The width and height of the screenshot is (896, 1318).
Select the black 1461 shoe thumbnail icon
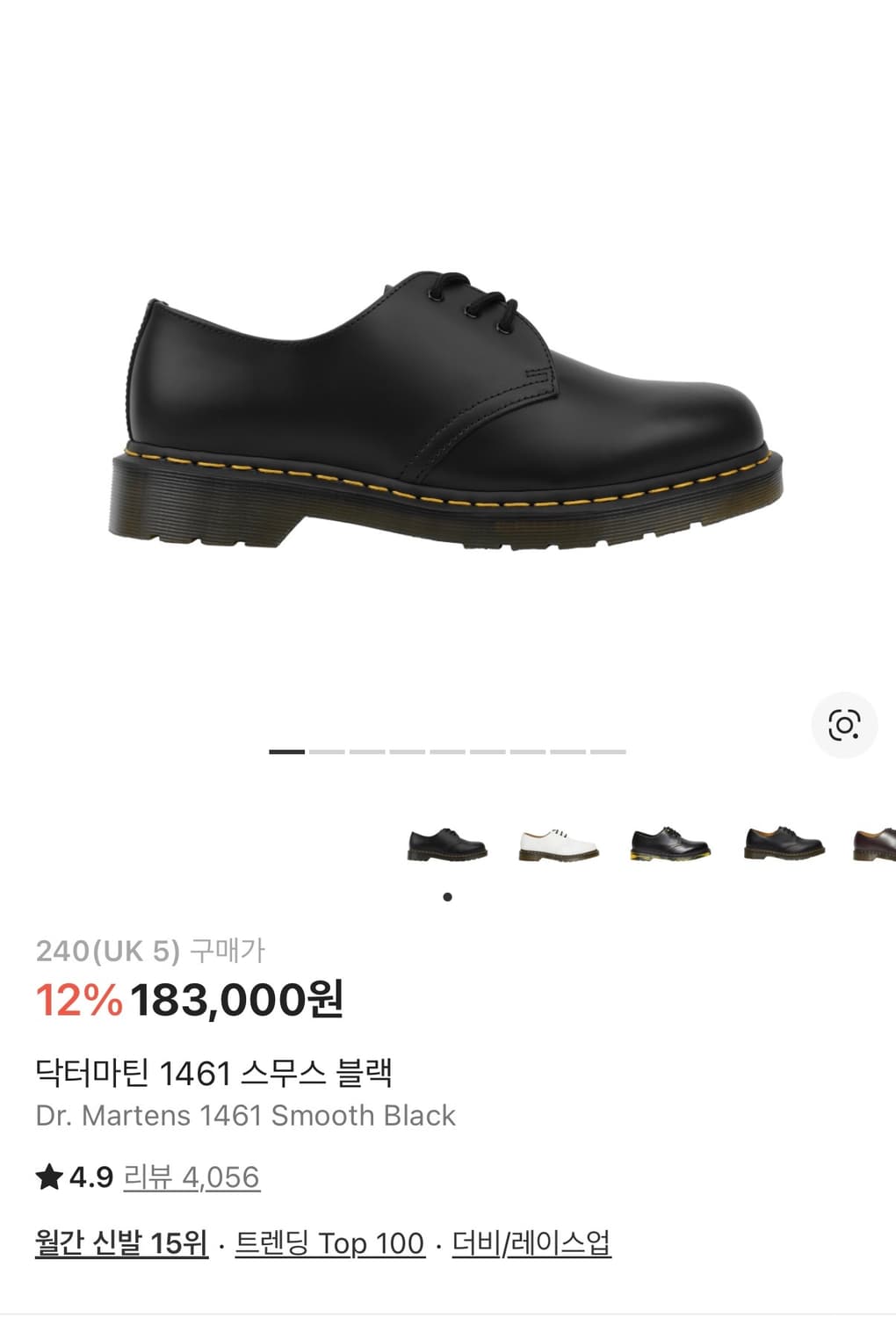click(x=447, y=844)
